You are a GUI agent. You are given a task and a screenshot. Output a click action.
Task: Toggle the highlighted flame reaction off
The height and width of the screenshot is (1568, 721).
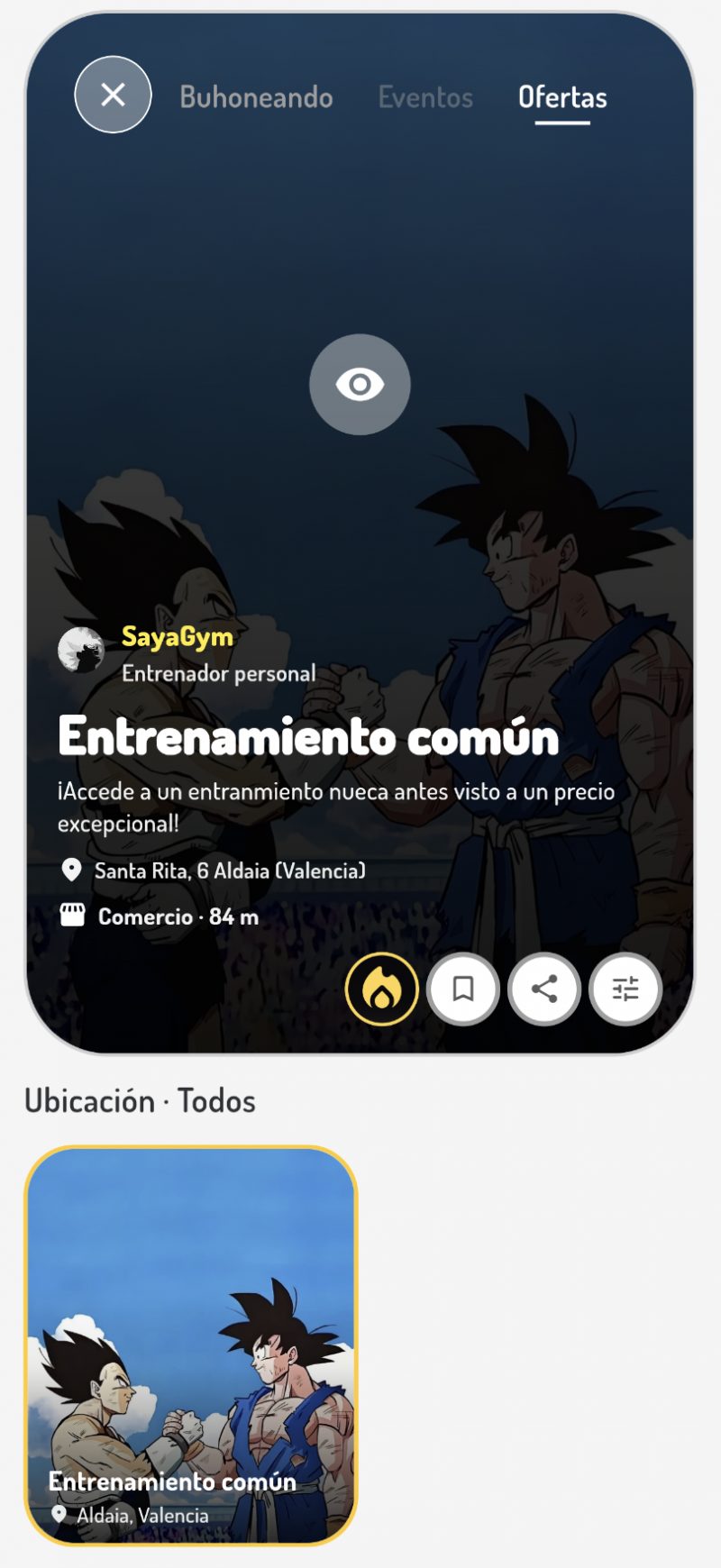click(x=382, y=989)
